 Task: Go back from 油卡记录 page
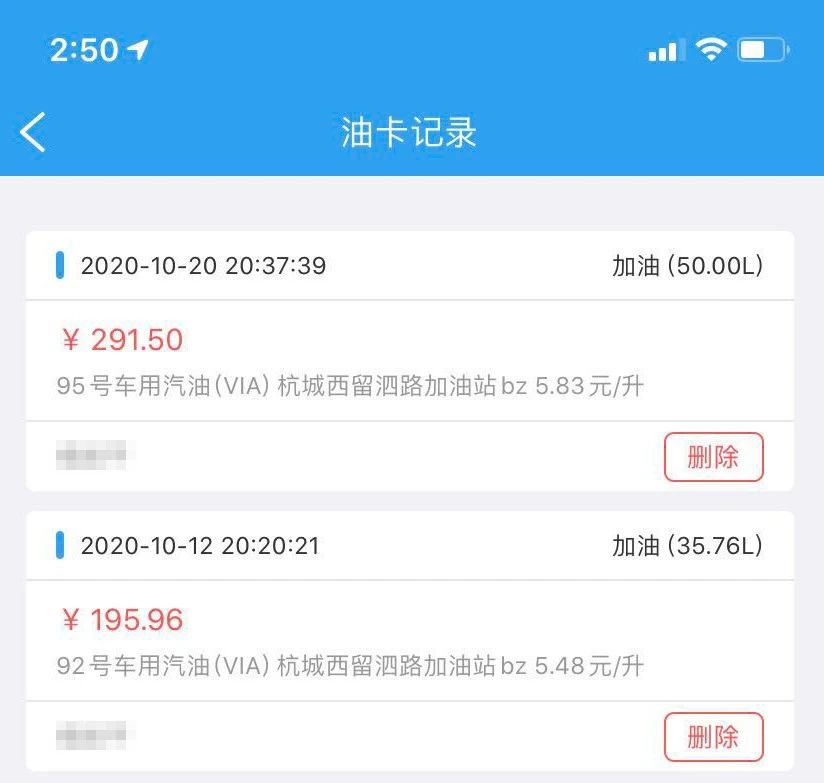click(33, 132)
